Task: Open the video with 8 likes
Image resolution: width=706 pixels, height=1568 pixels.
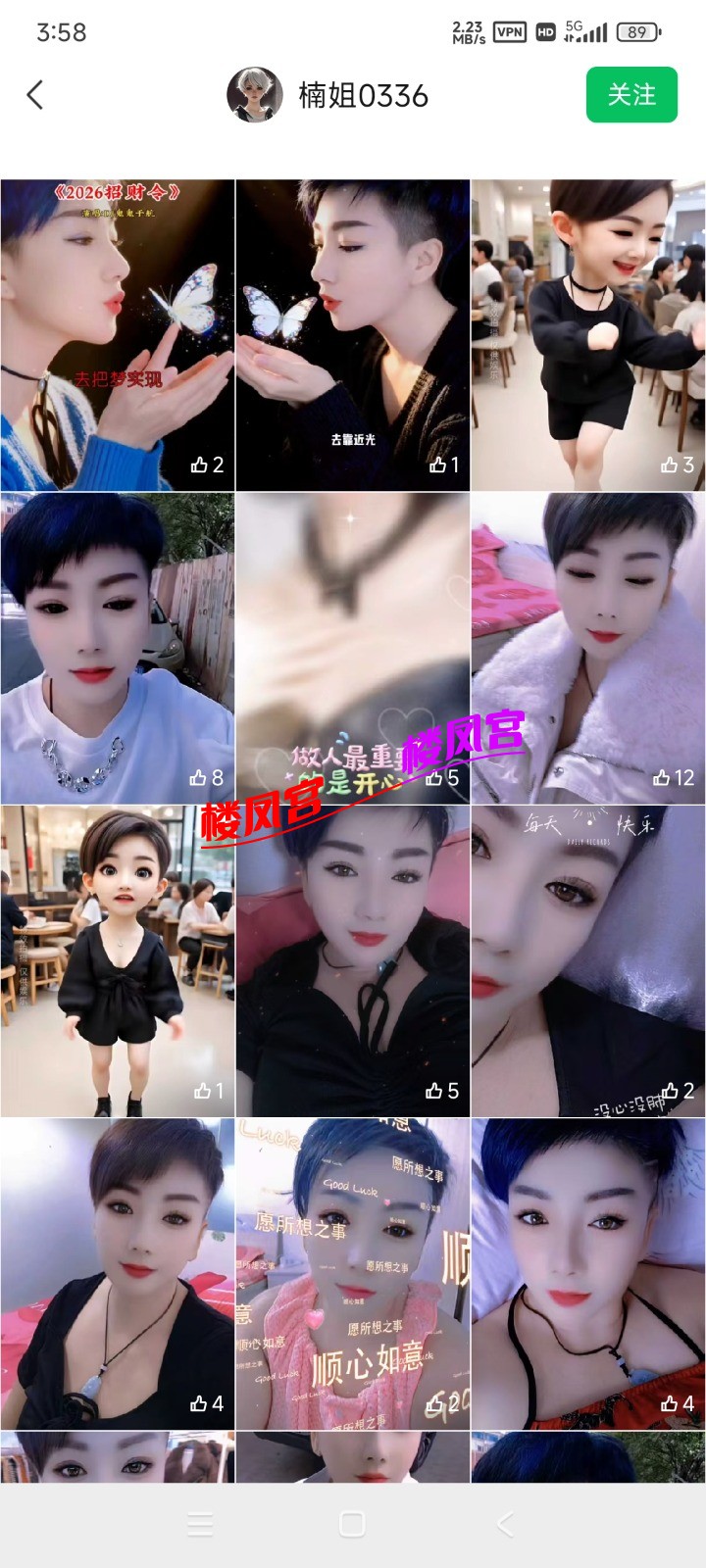Action: 118,648
